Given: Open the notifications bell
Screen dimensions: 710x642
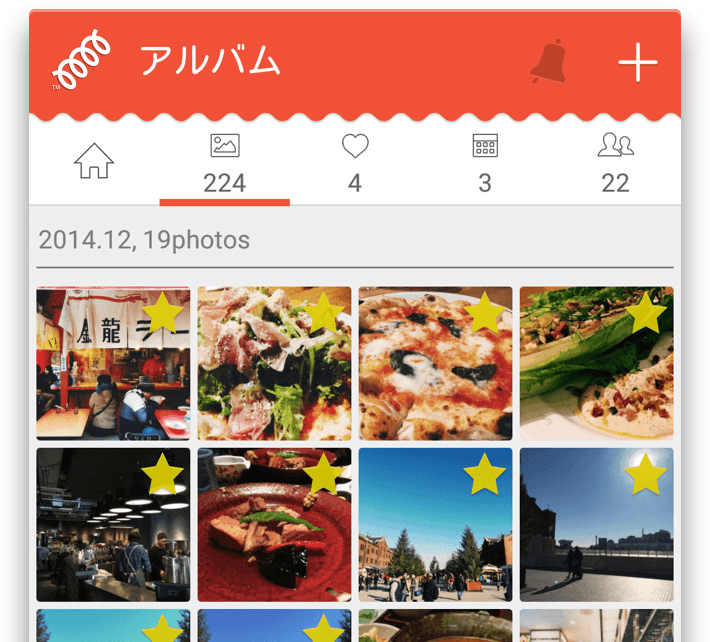Looking at the screenshot, I should point(548,62).
